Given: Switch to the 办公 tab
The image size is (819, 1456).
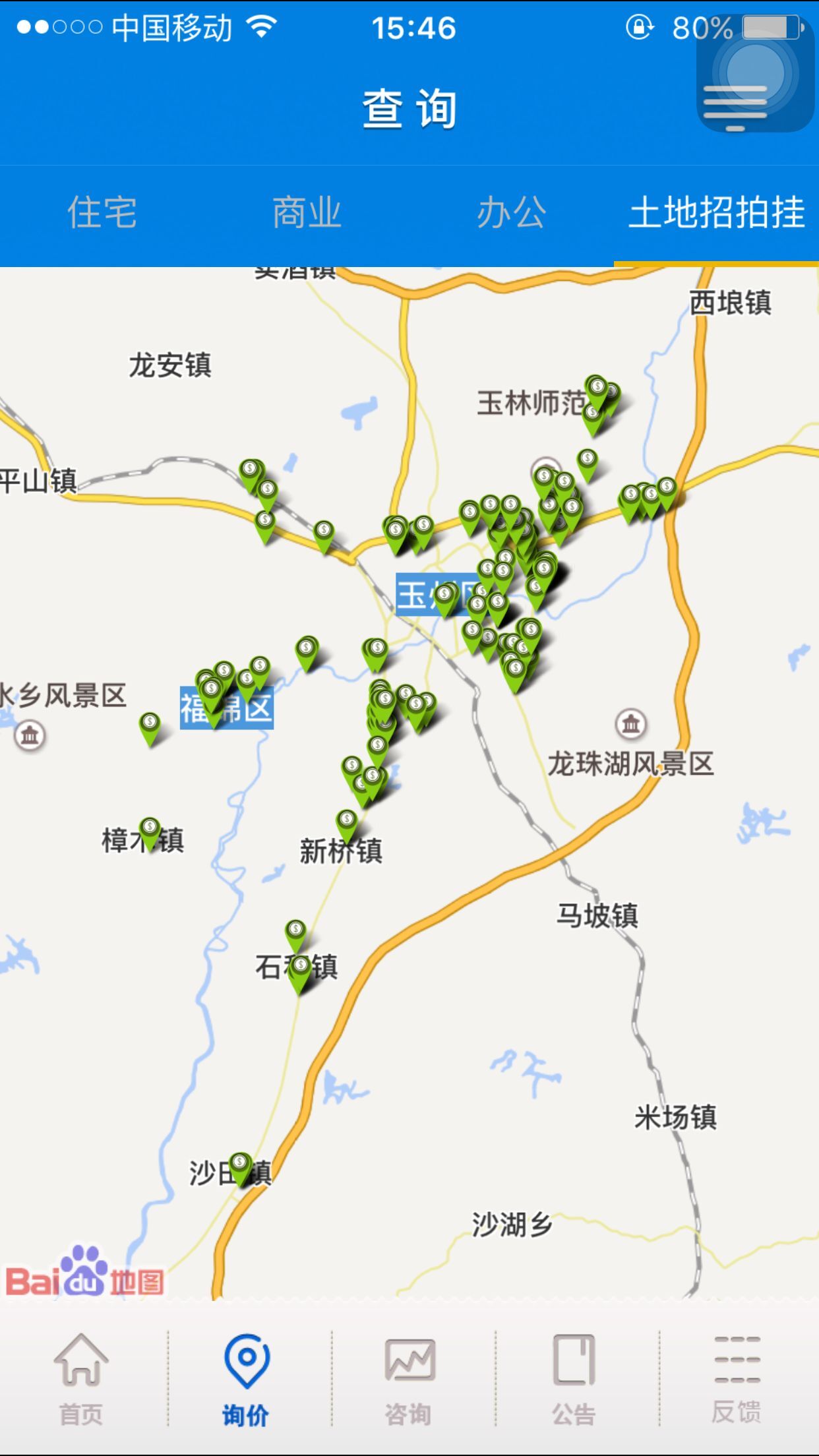Looking at the screenshot, I should coord(511,213).
